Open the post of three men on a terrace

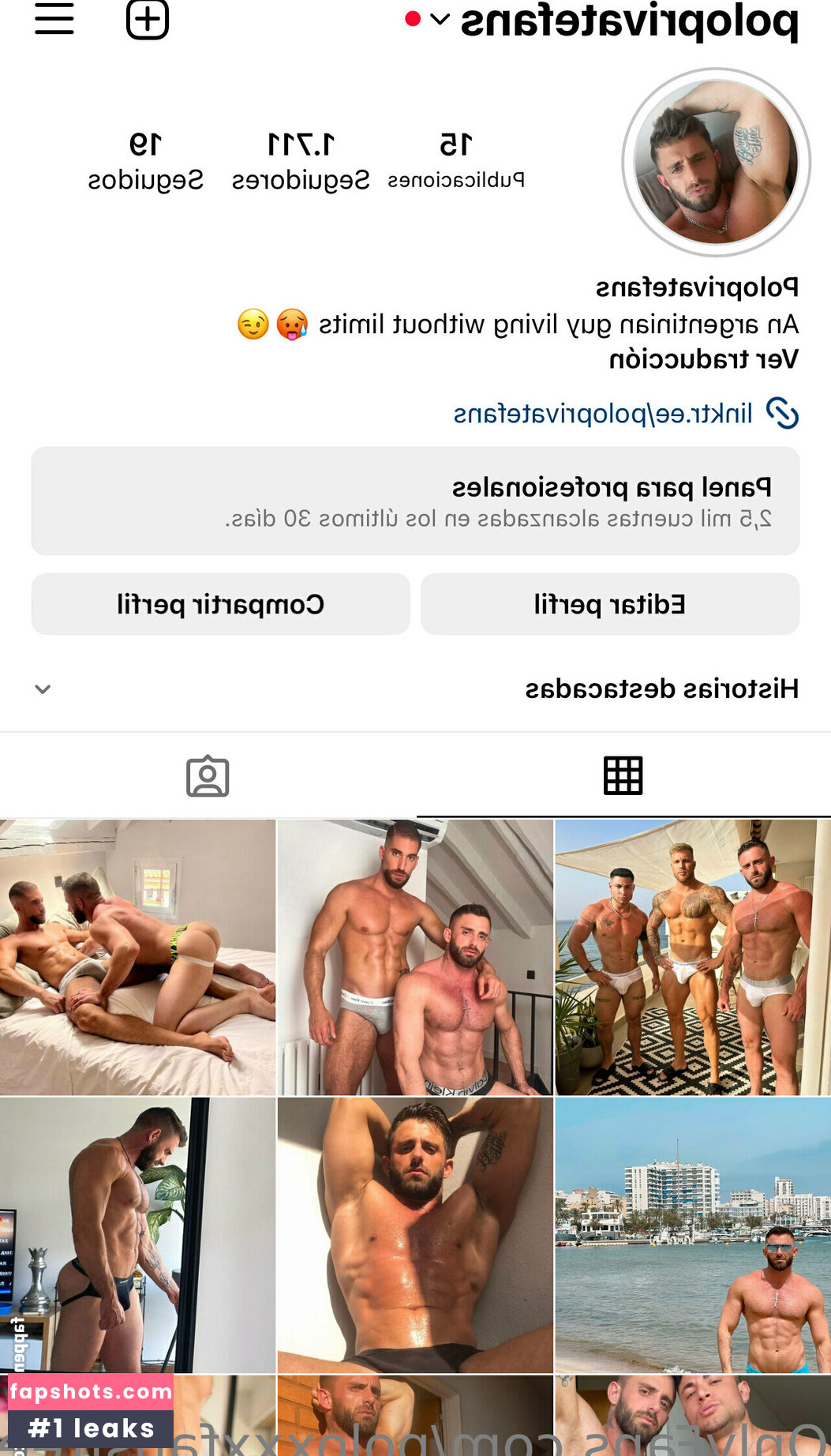pyautogui.click(x=693, y=957)
